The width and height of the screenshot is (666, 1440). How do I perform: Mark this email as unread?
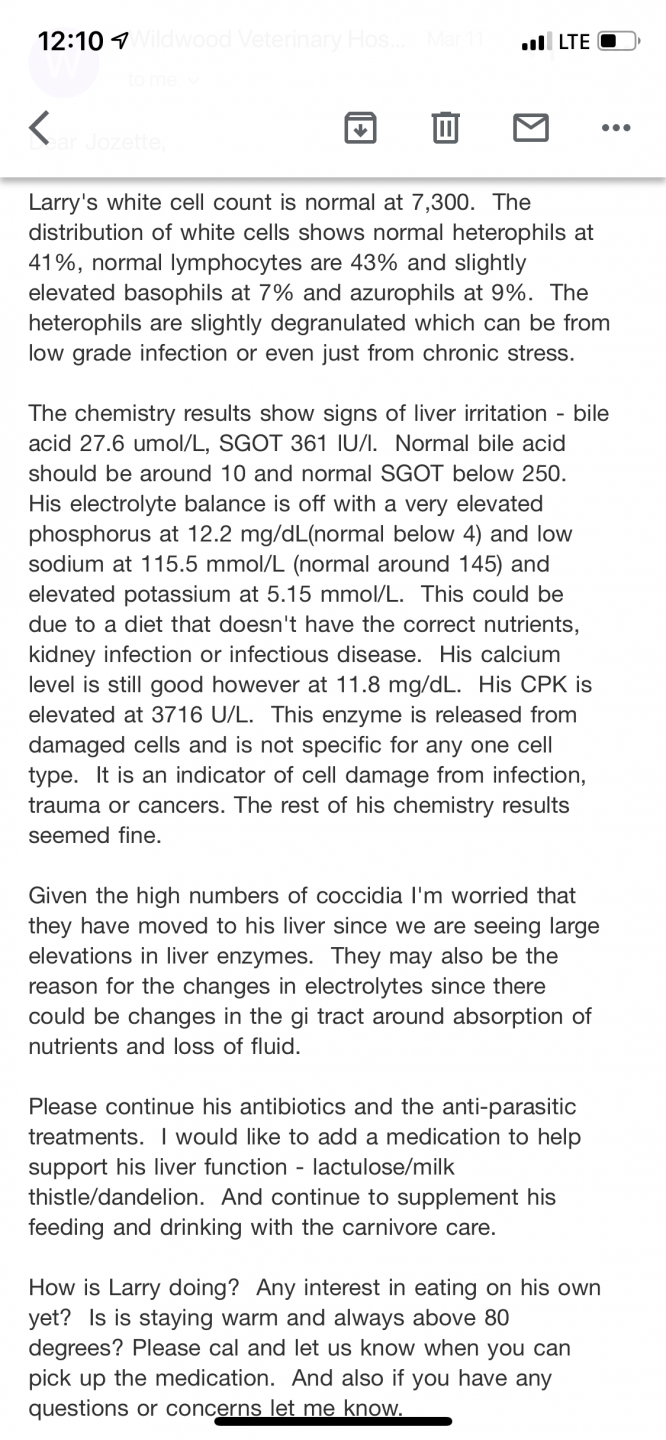tap(531, 127)
